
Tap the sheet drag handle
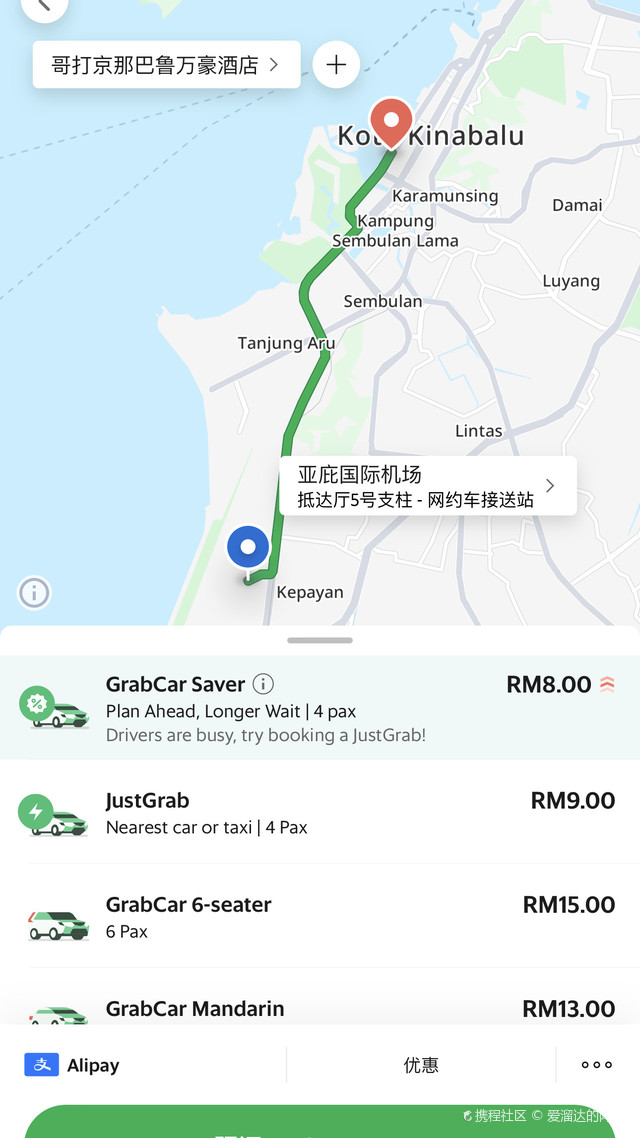point(320,640)
